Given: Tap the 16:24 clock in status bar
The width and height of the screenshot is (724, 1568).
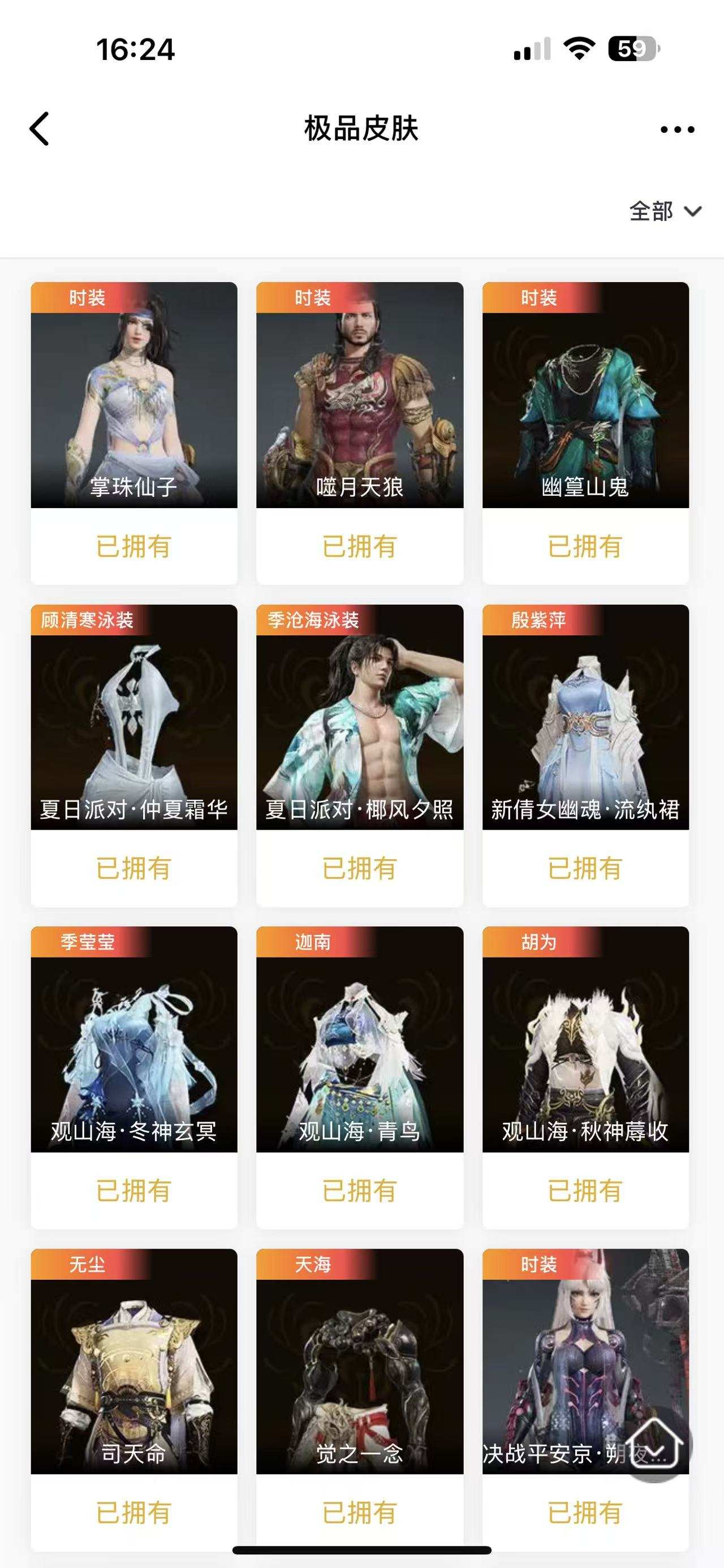Looking at the screenshot, I should [x=135, y=51].
